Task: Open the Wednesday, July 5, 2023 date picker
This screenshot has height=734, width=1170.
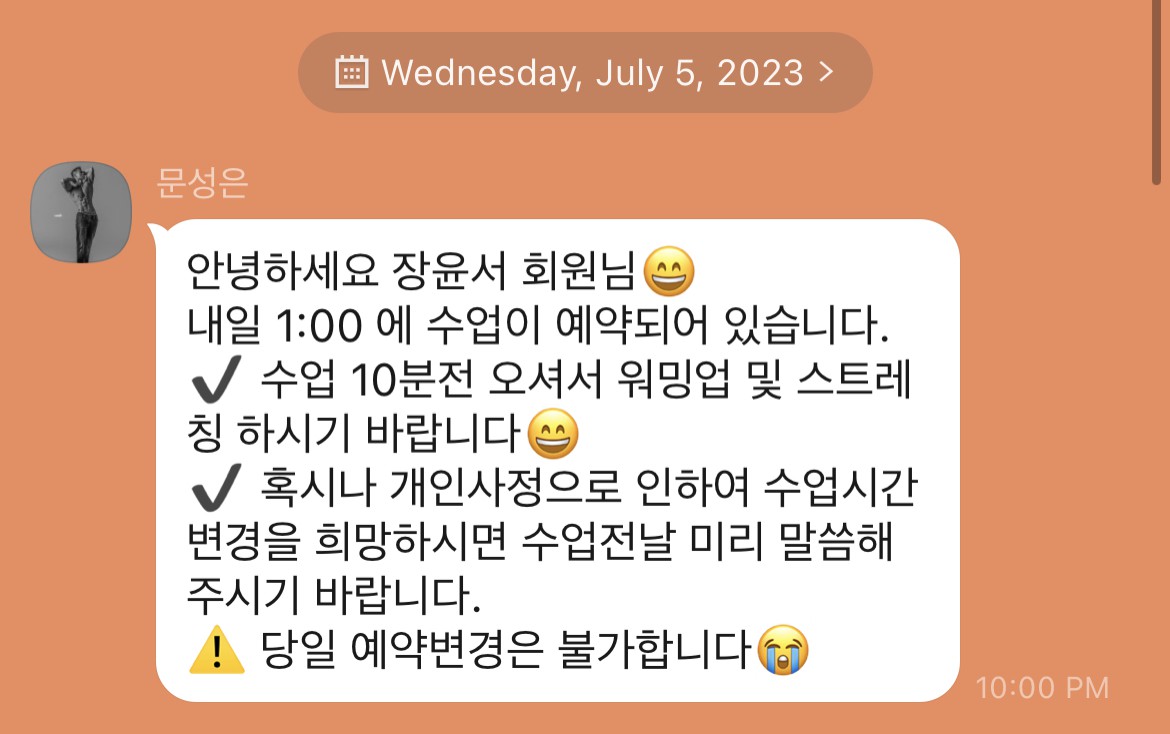Action: point(585,73)
